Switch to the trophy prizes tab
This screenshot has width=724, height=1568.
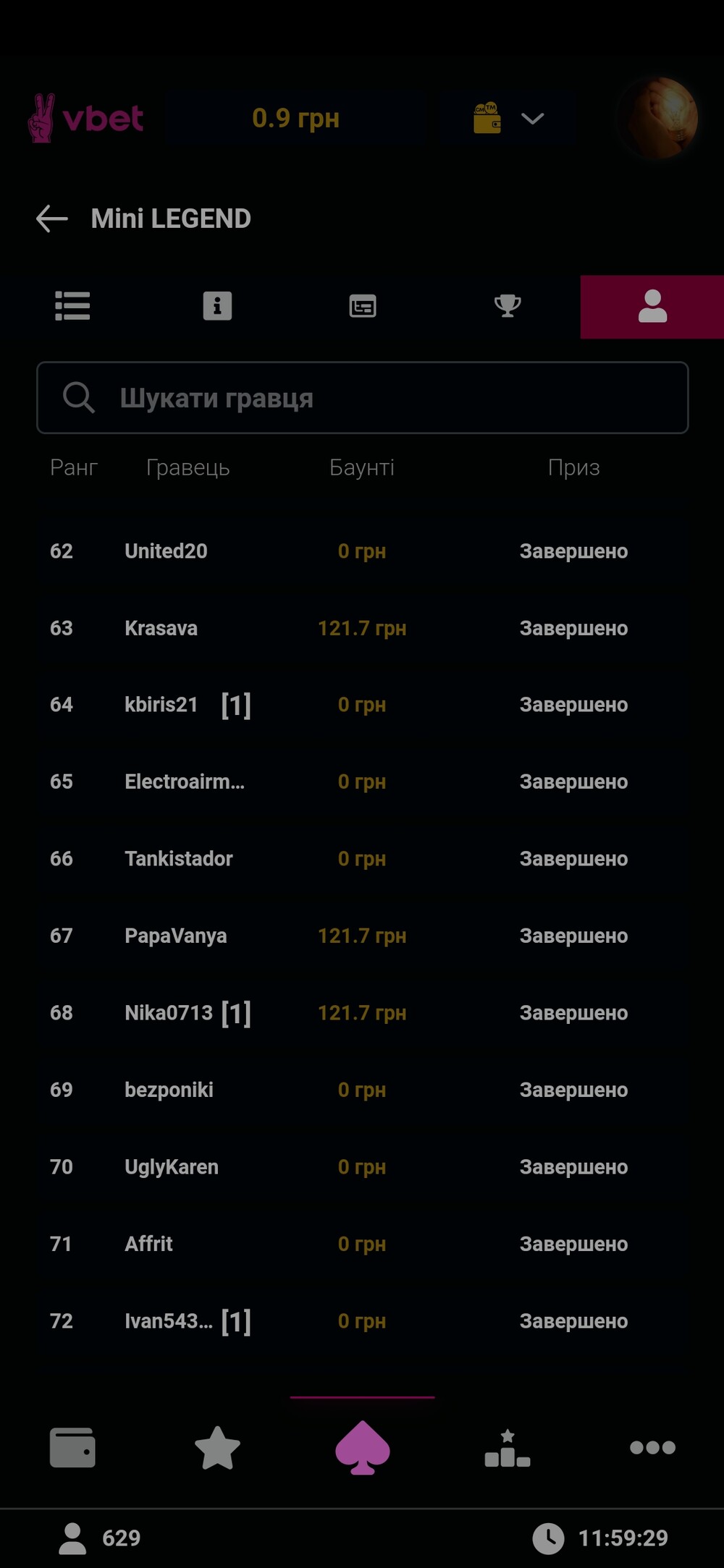508,306
